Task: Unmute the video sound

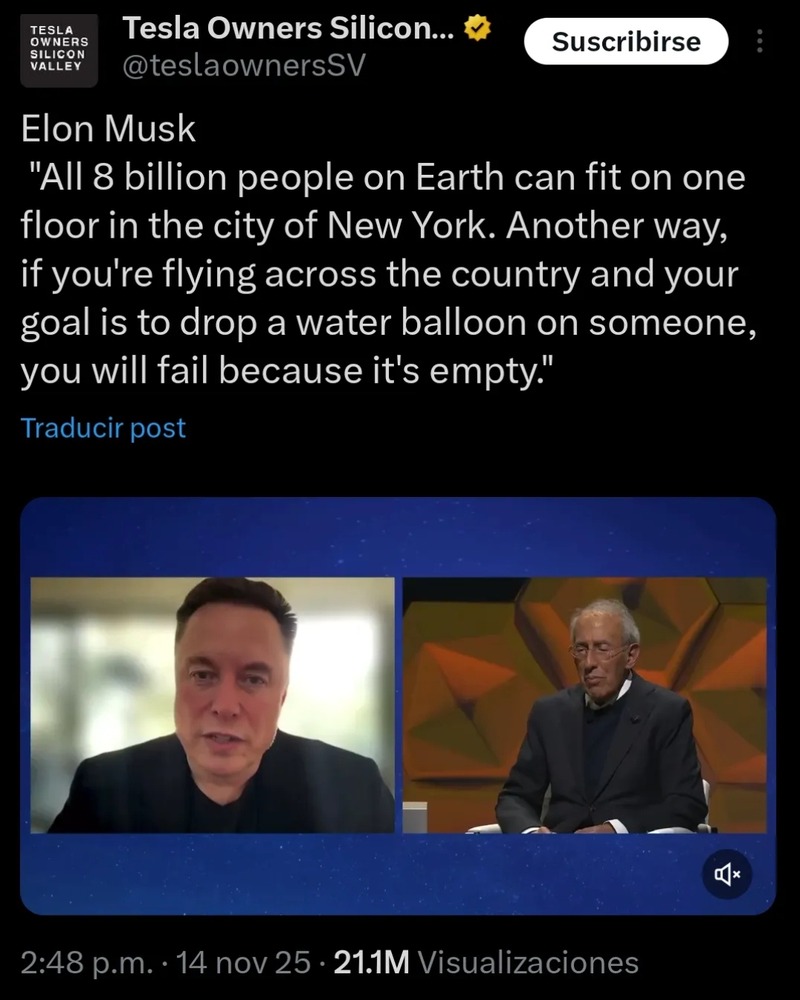Action: click(726, 875)
